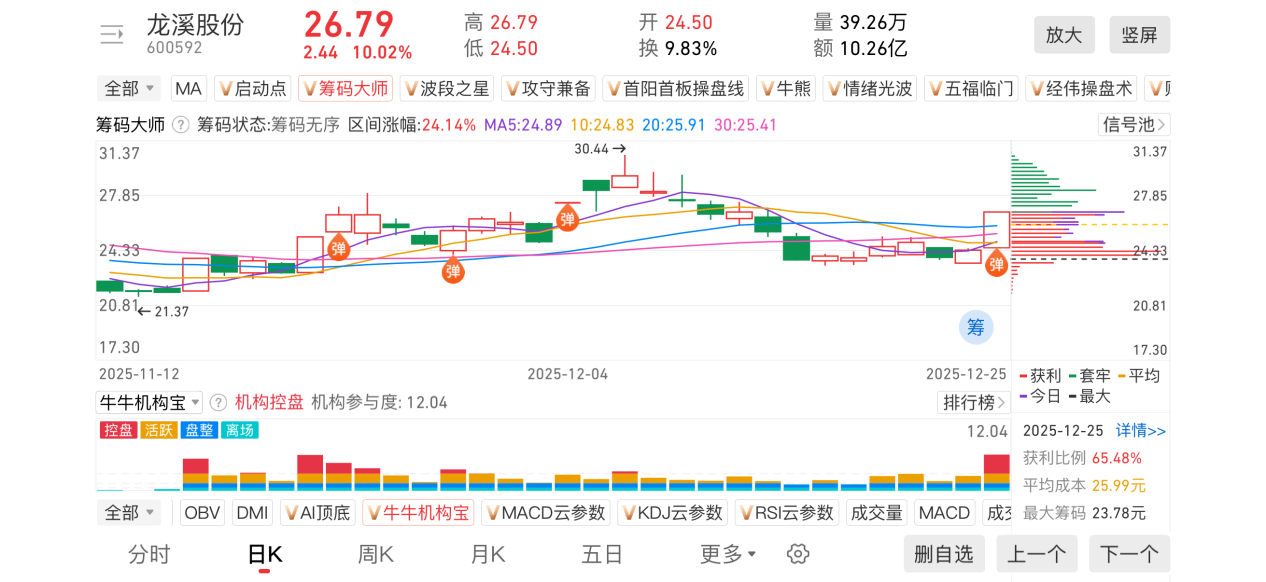1266x582 pixels.
Task: Open chart settings gear icon
Action: (x=797, y=554)
